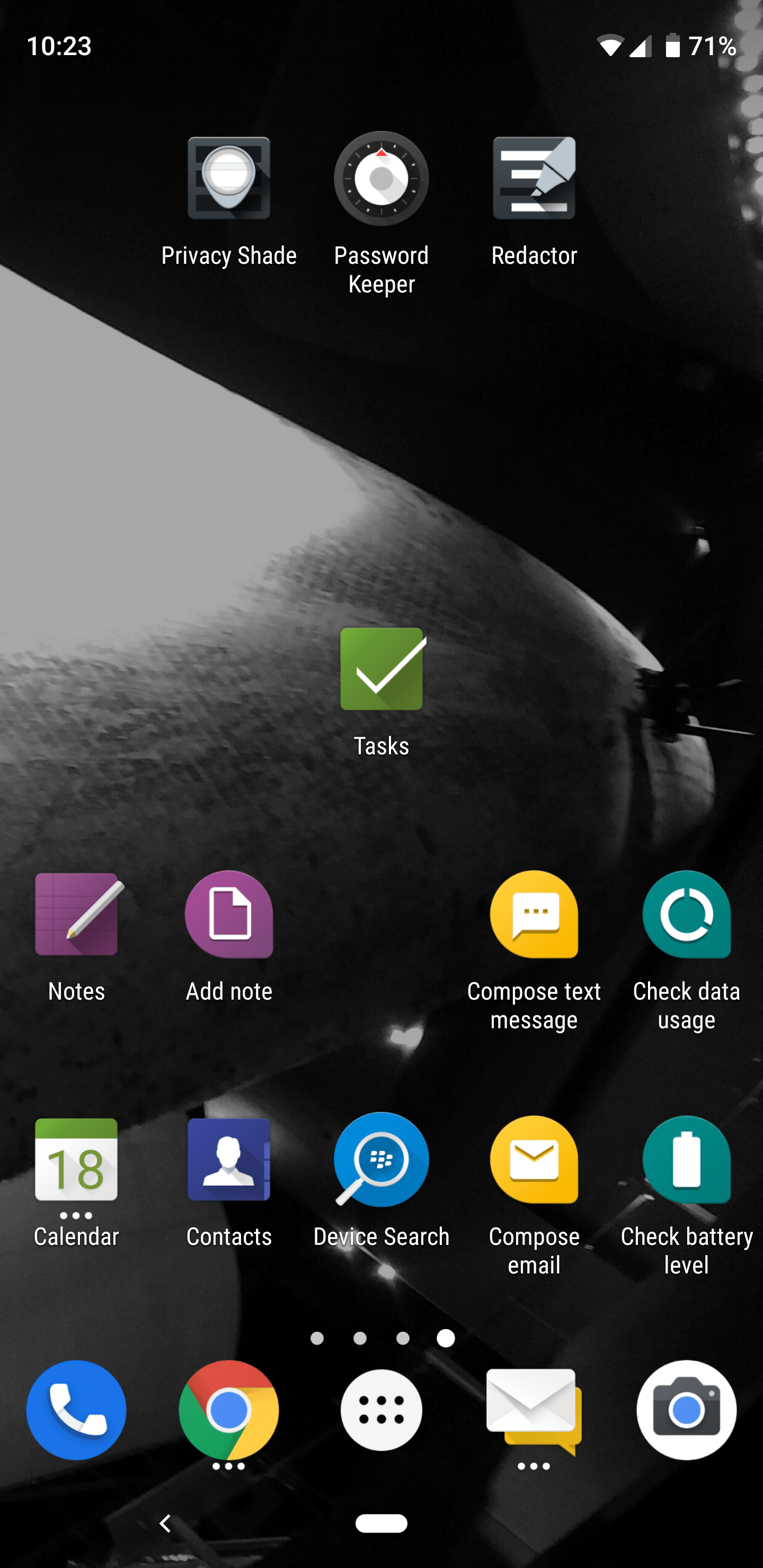Image resolution: width=763 pixels, height=1568 pixels.
Task: Launch Password Keeper
Action: (381, 179)
